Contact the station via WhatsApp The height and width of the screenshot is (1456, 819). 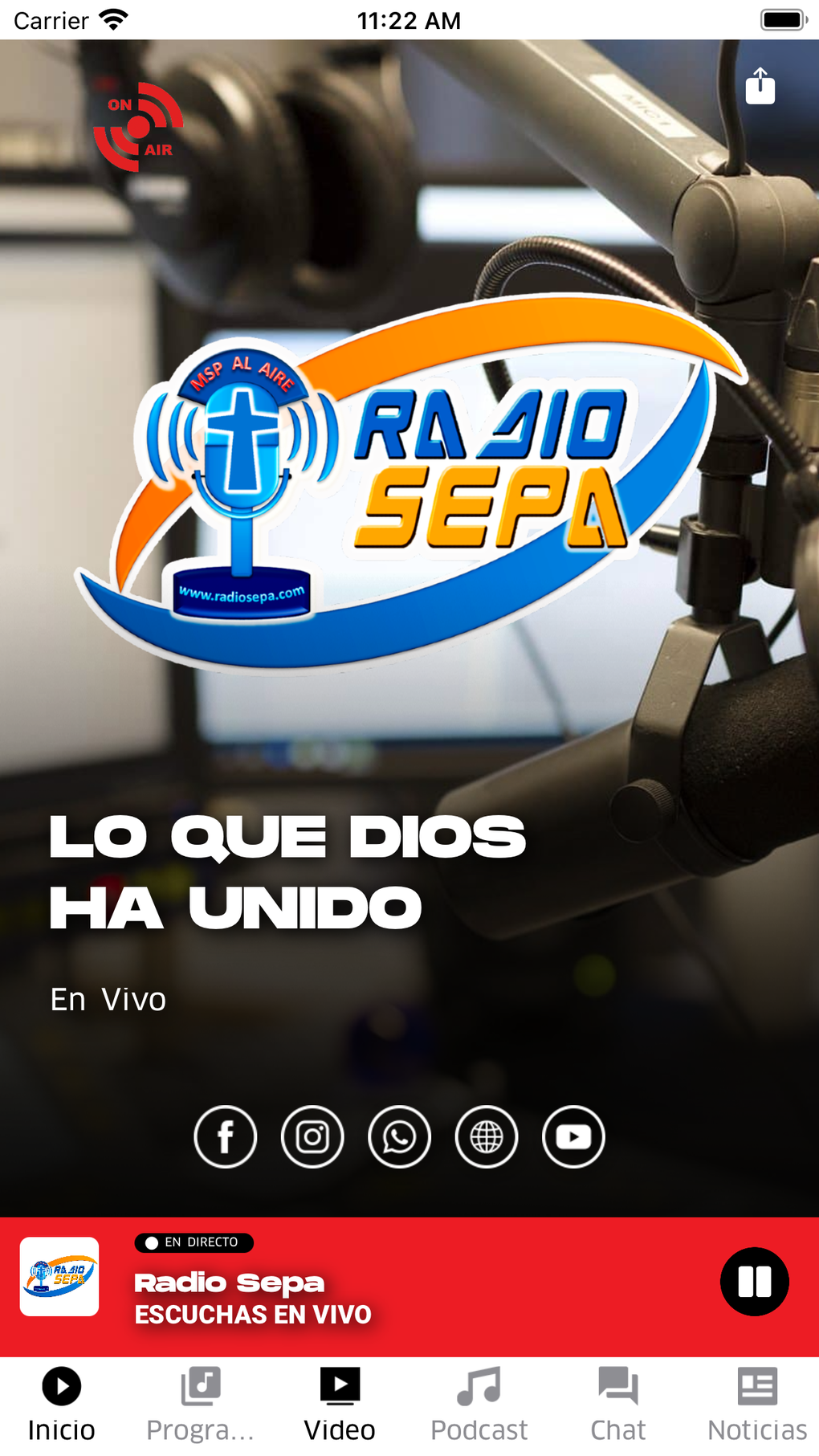399,1136
